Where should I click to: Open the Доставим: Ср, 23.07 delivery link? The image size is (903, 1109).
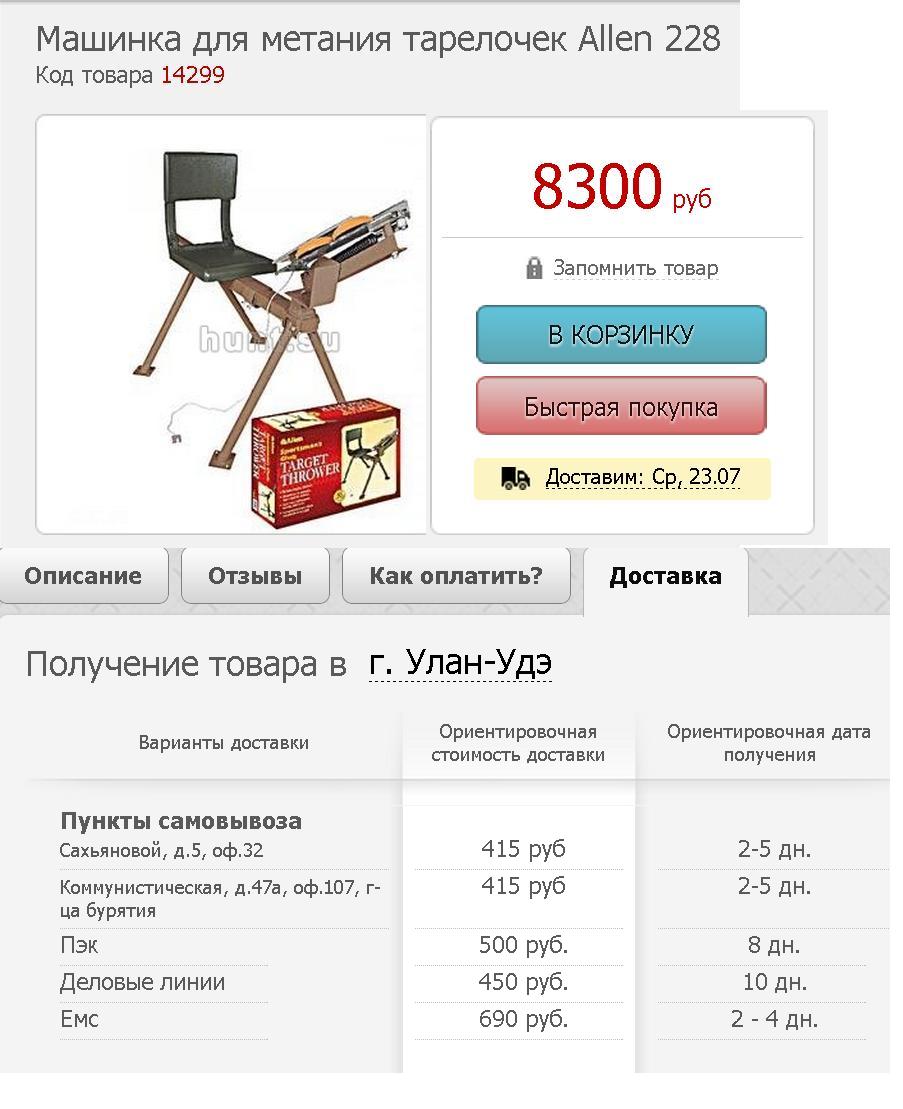[x=642, y=477]
